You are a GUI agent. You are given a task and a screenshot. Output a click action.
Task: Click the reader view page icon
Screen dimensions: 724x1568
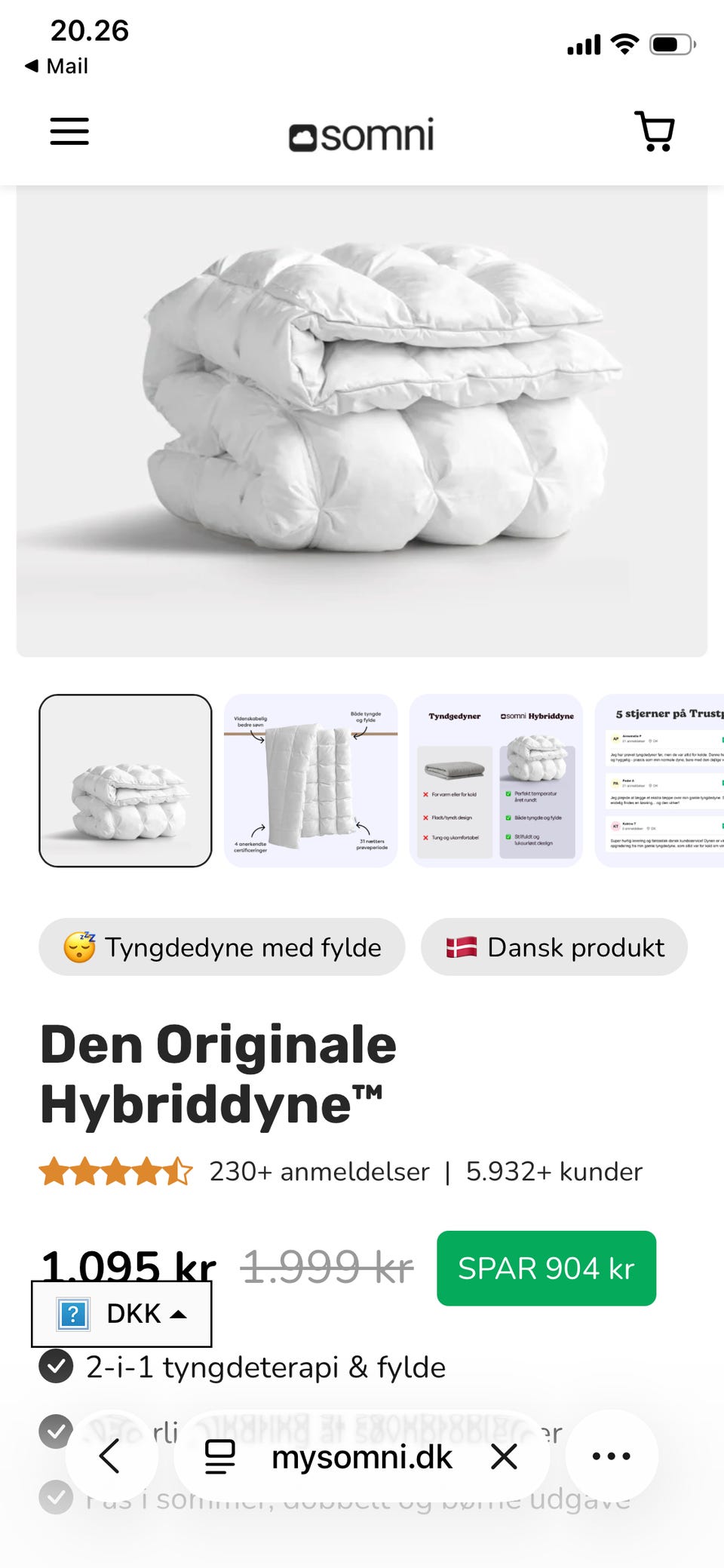(217, 1456)
